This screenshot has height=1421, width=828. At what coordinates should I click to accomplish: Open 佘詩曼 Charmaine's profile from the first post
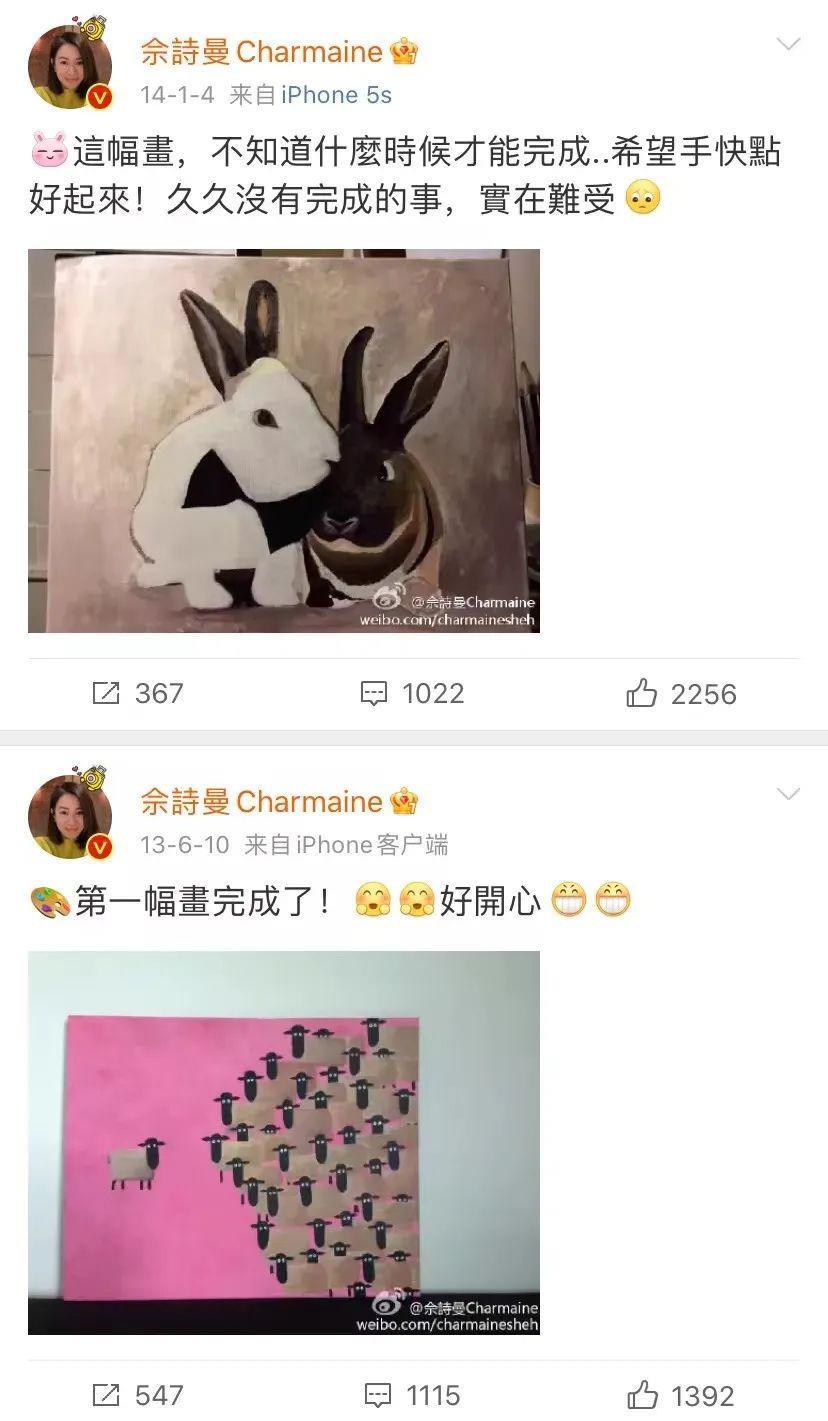[x=264, y=51]
